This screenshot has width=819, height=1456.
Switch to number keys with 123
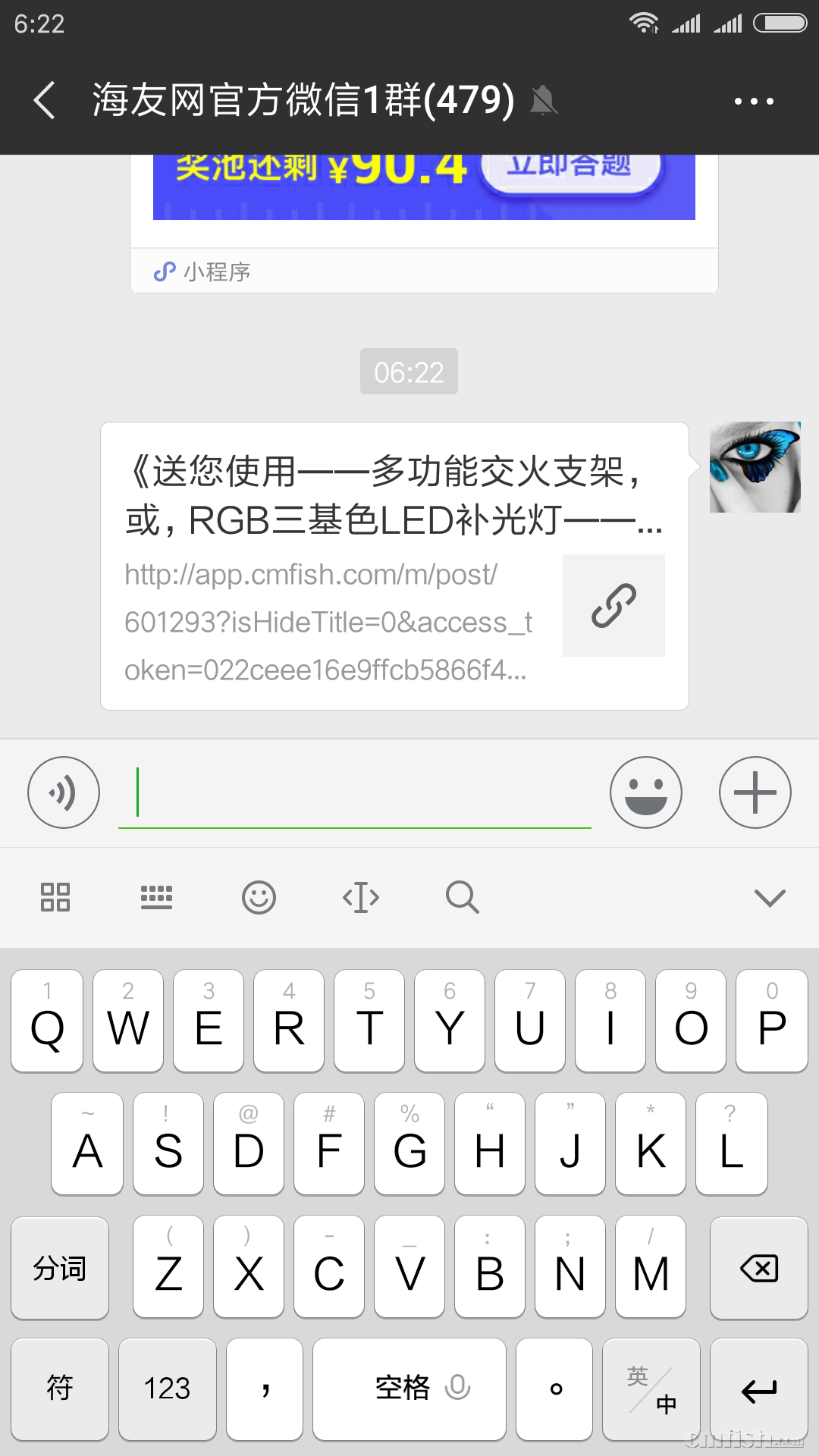[x=167, y=1389]
